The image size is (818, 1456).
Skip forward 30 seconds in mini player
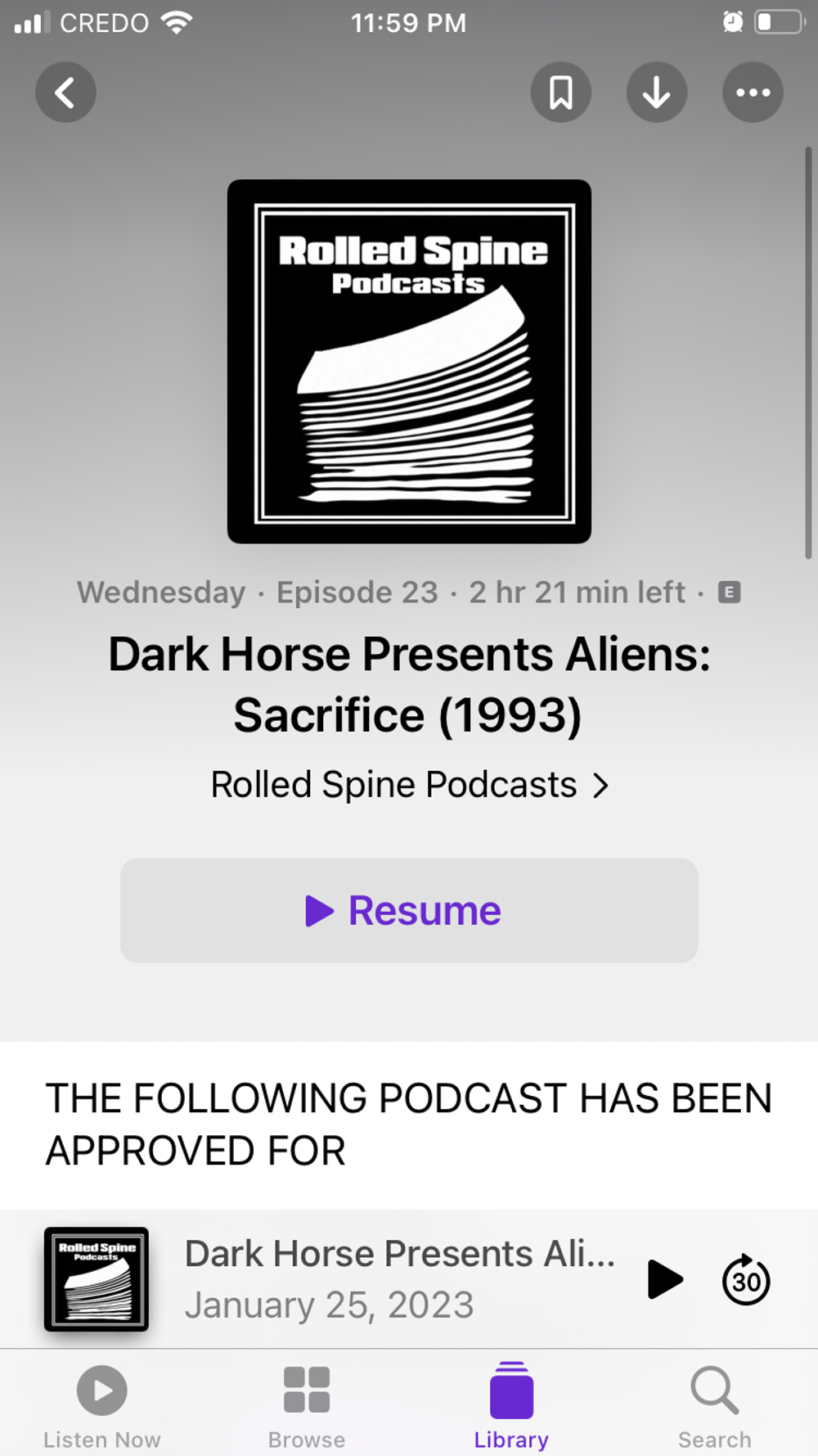point(746,1279)
